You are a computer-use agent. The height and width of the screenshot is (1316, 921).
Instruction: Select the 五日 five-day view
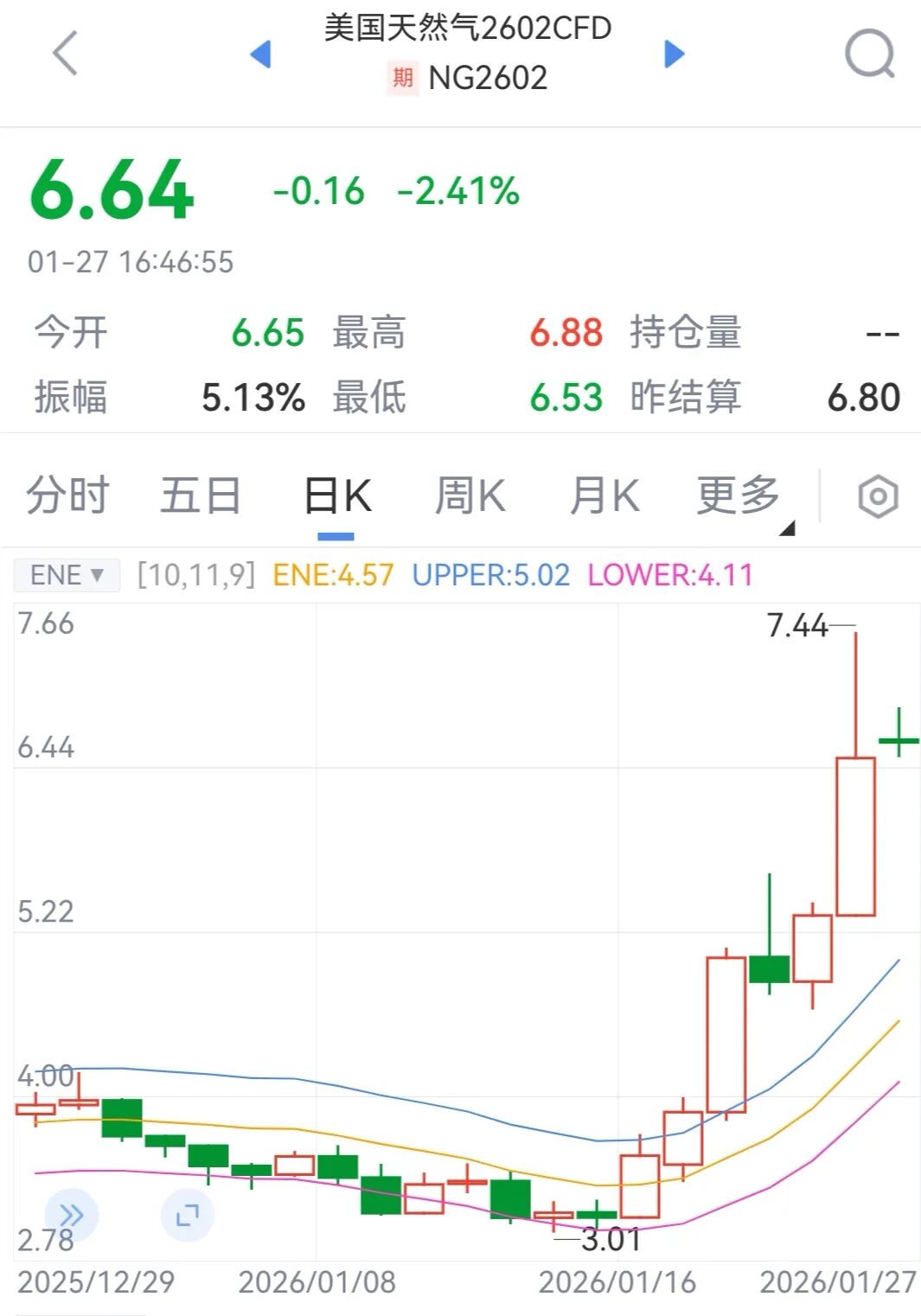197,495
